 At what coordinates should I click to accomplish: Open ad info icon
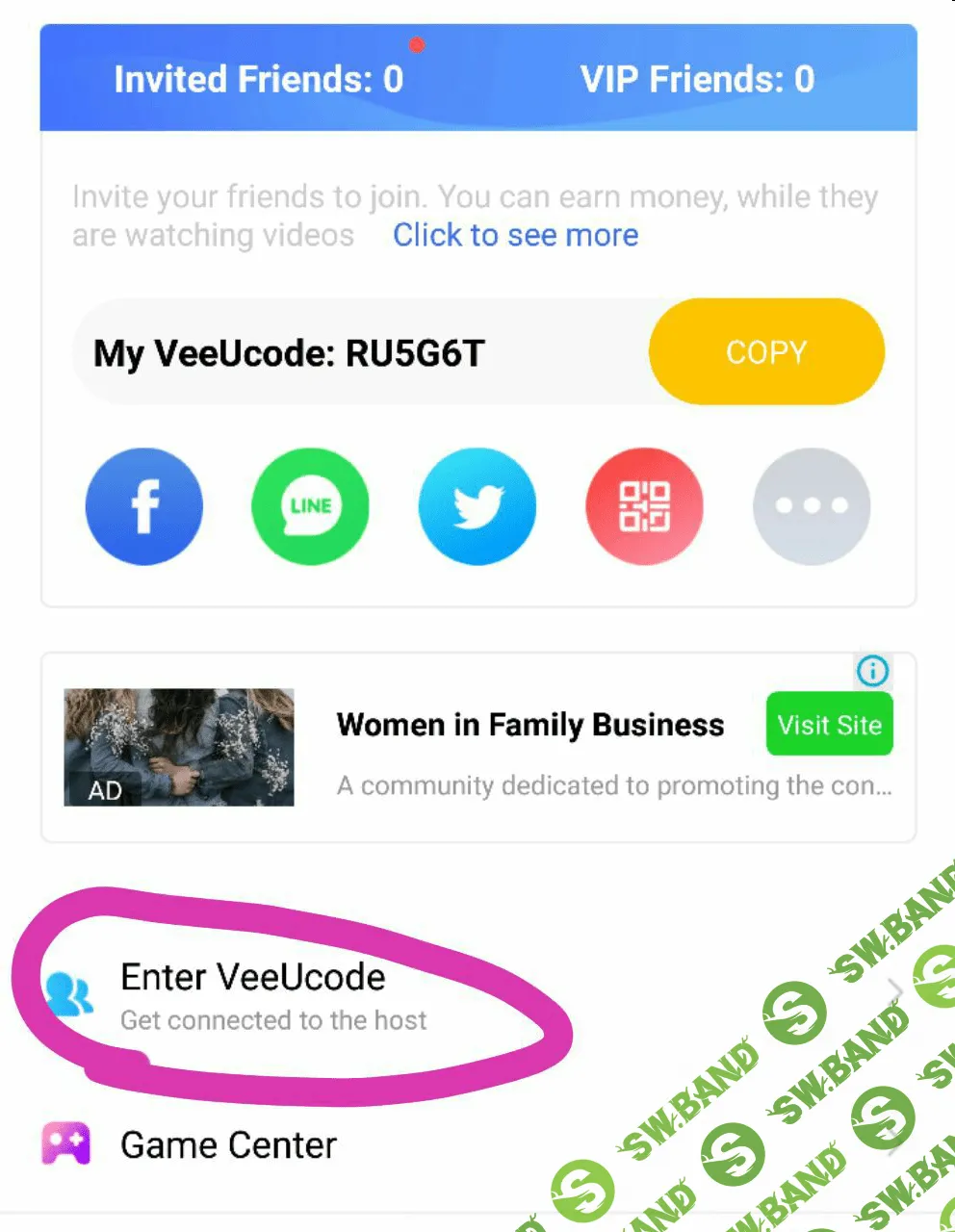tap(872, 671)
